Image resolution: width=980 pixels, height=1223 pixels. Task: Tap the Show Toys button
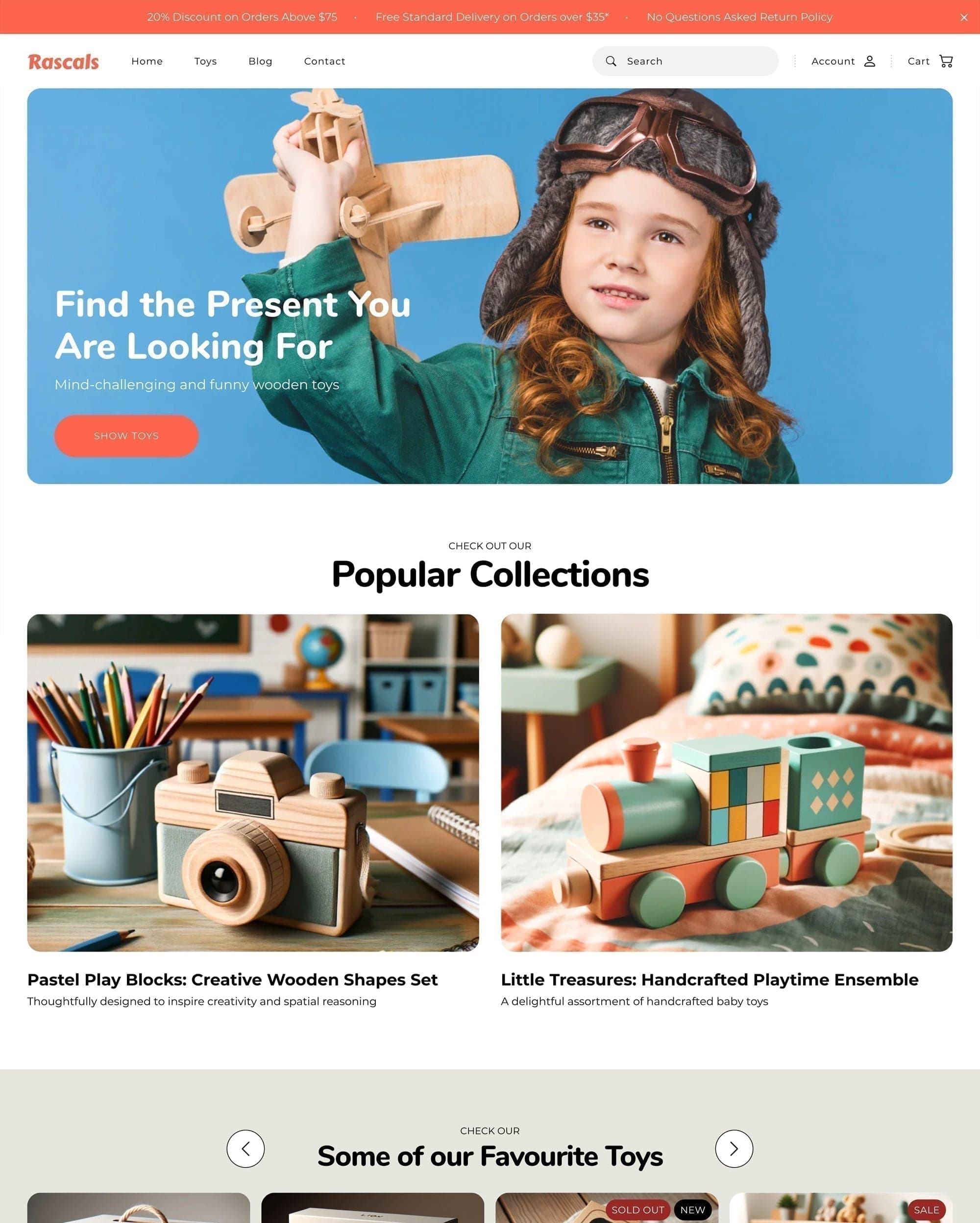coord(126,436)
